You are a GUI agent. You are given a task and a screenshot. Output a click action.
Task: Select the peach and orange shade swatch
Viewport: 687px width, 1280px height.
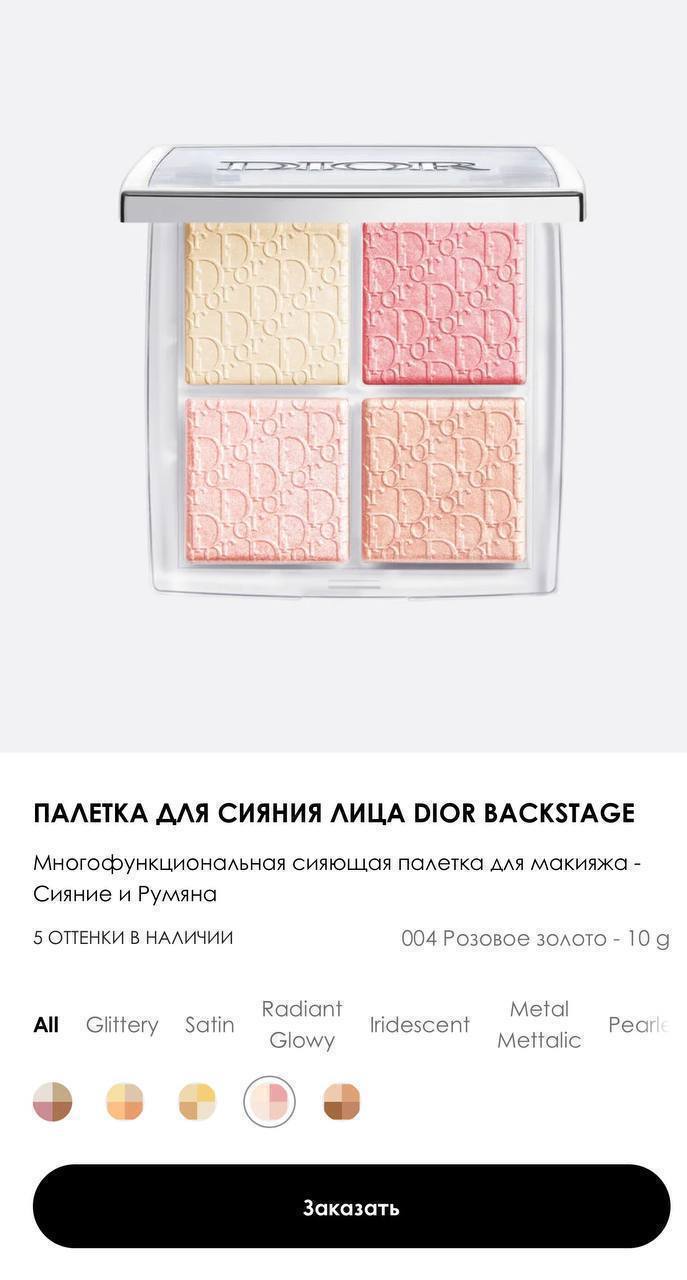pyautogui.click(x=125, y=1102)
